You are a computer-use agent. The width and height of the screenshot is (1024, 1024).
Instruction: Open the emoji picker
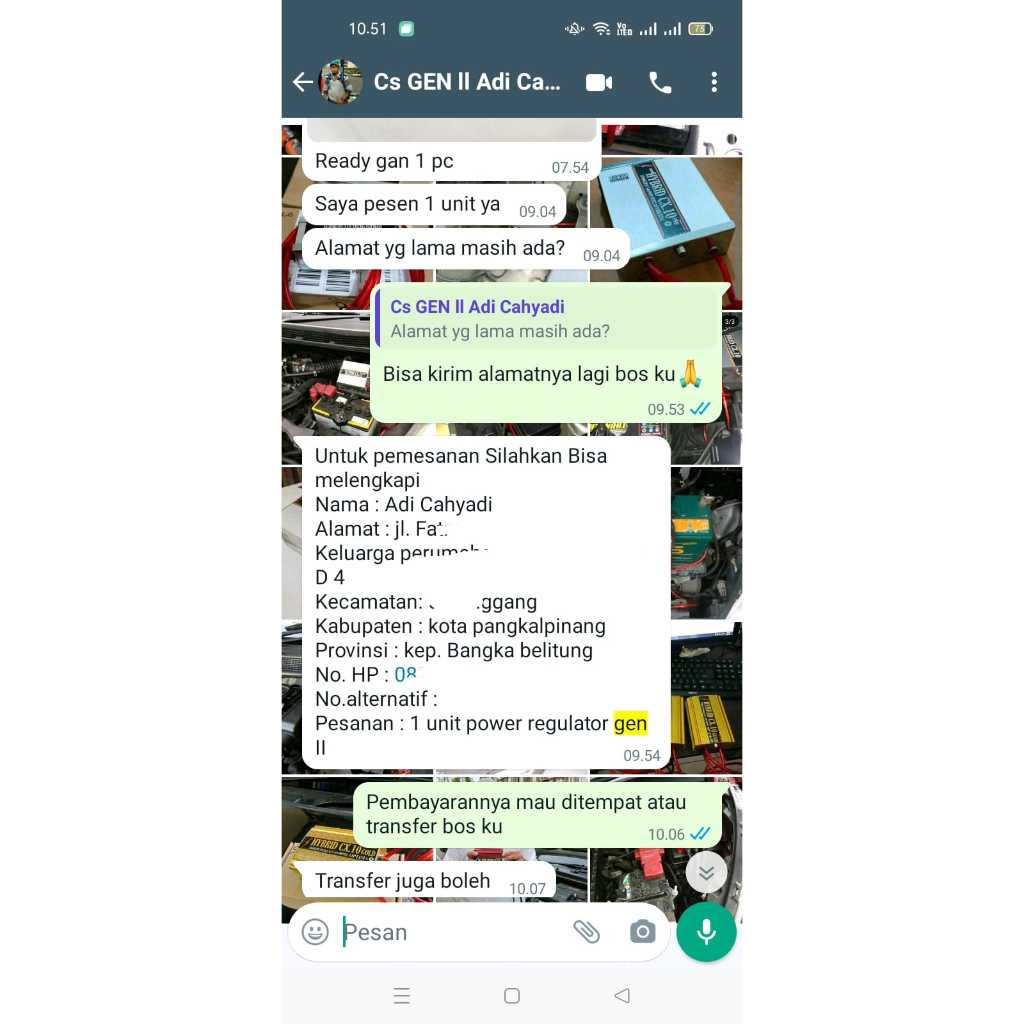tap(316, 932)
